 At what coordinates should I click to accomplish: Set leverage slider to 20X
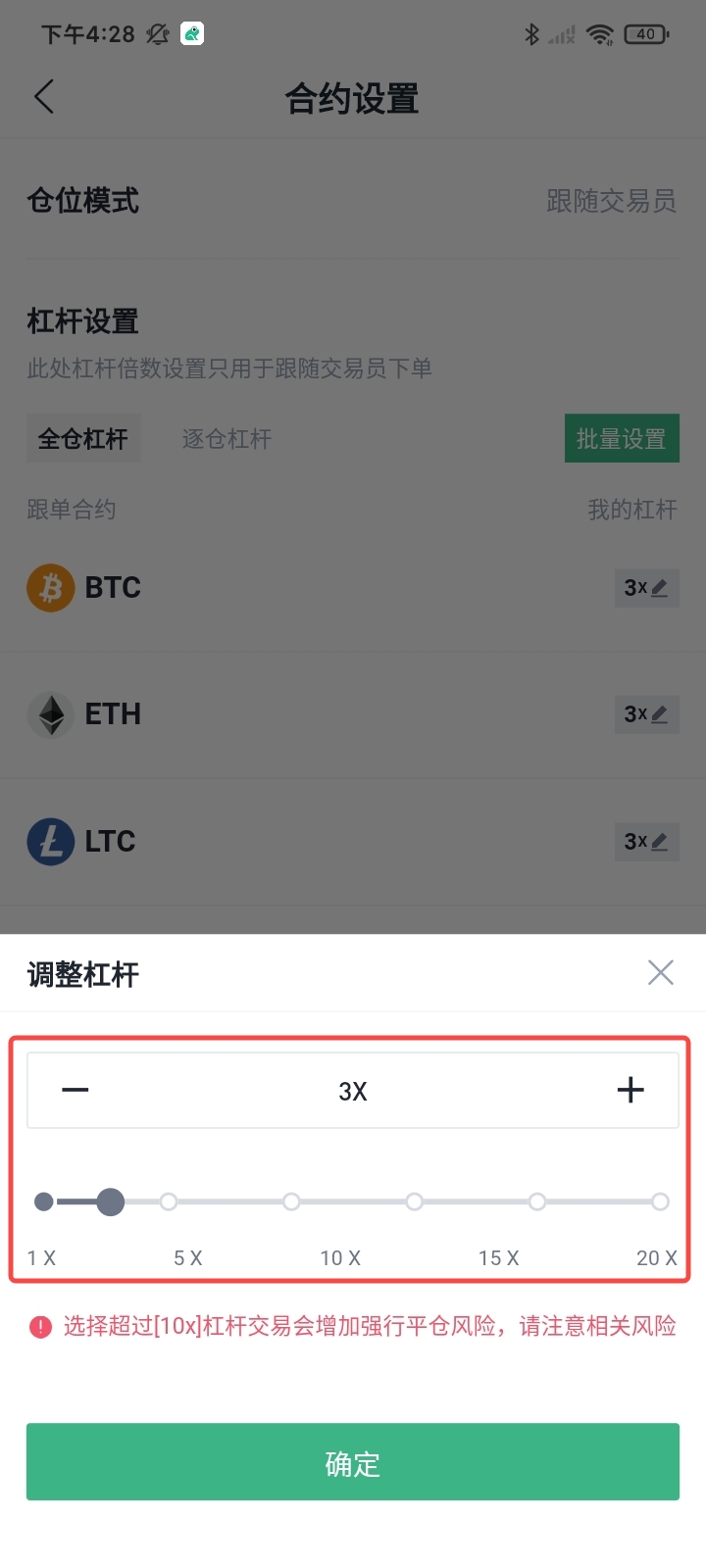pyautogui.click(x=660, y=1201)
